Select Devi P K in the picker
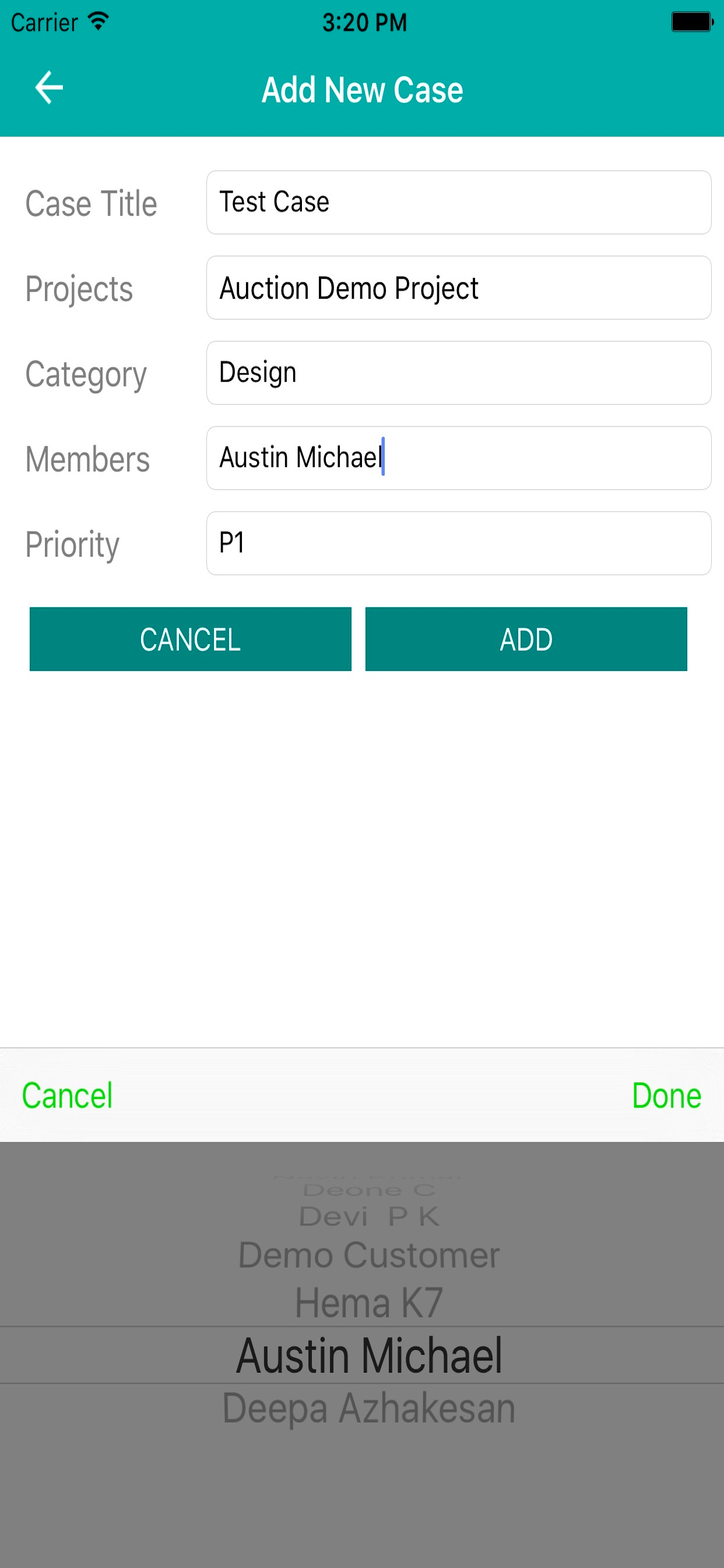The image size is (724, 1568). [368, 1217]
